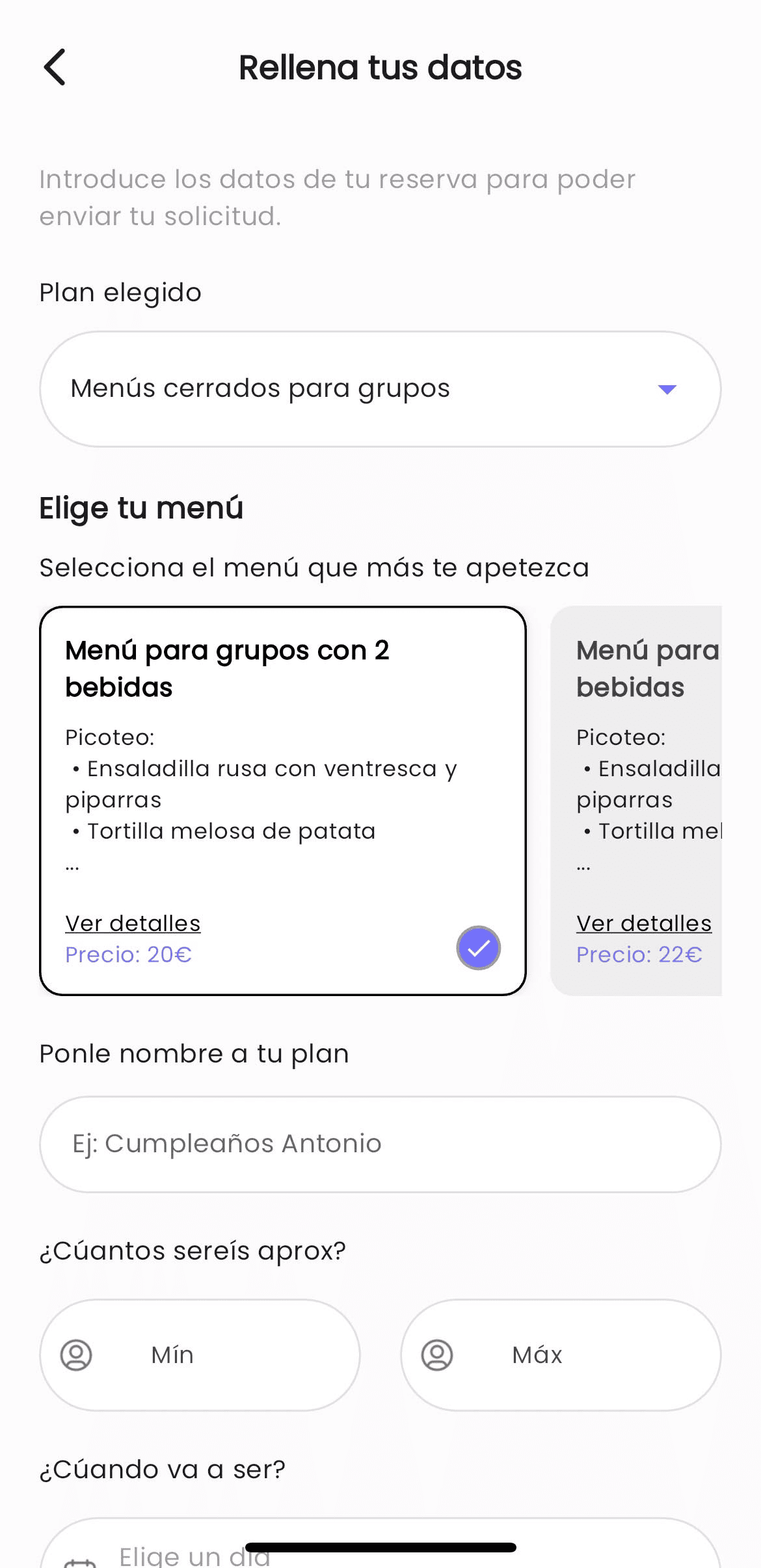Click the person icon in the Mín field
Viewport: 761px width, 1568px height.
click(78, 1355)
